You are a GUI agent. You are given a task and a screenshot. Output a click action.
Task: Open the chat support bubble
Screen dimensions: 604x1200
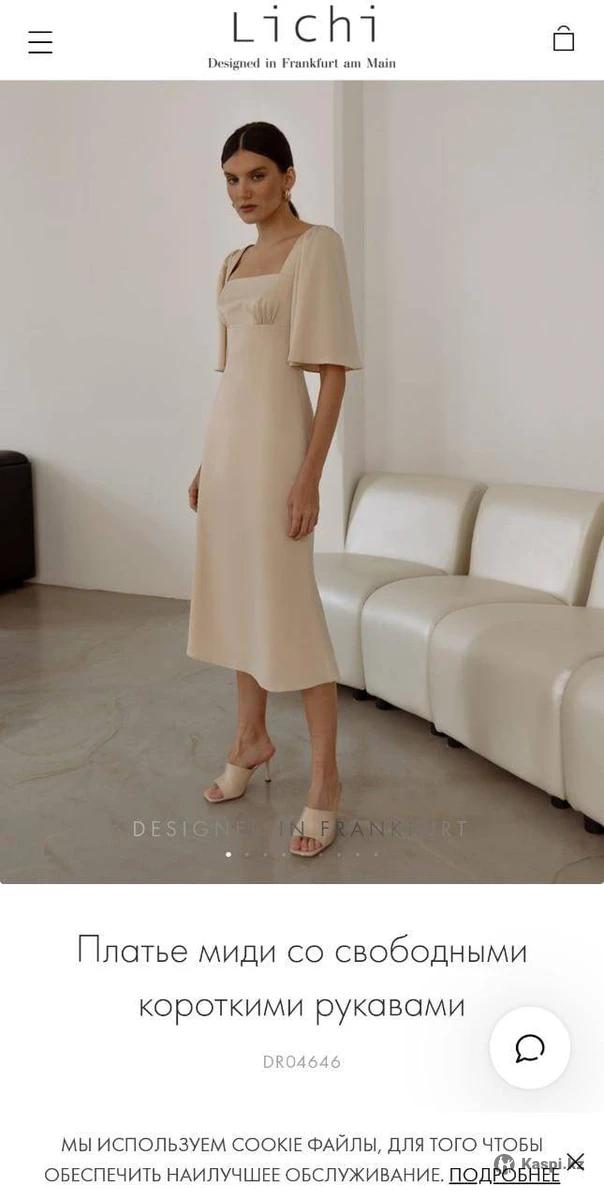[529, 1048]
